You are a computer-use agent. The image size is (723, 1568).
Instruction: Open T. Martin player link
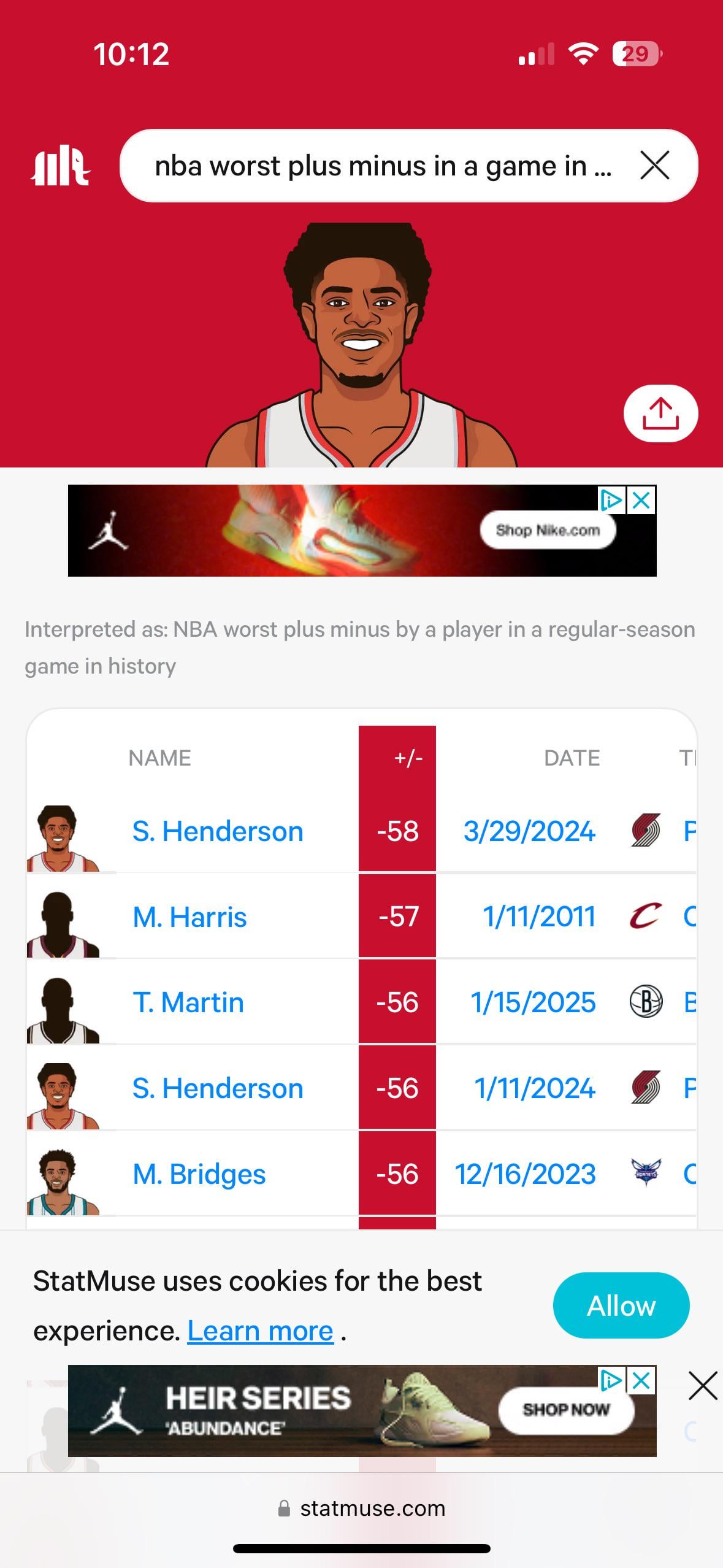(188, 1004)
